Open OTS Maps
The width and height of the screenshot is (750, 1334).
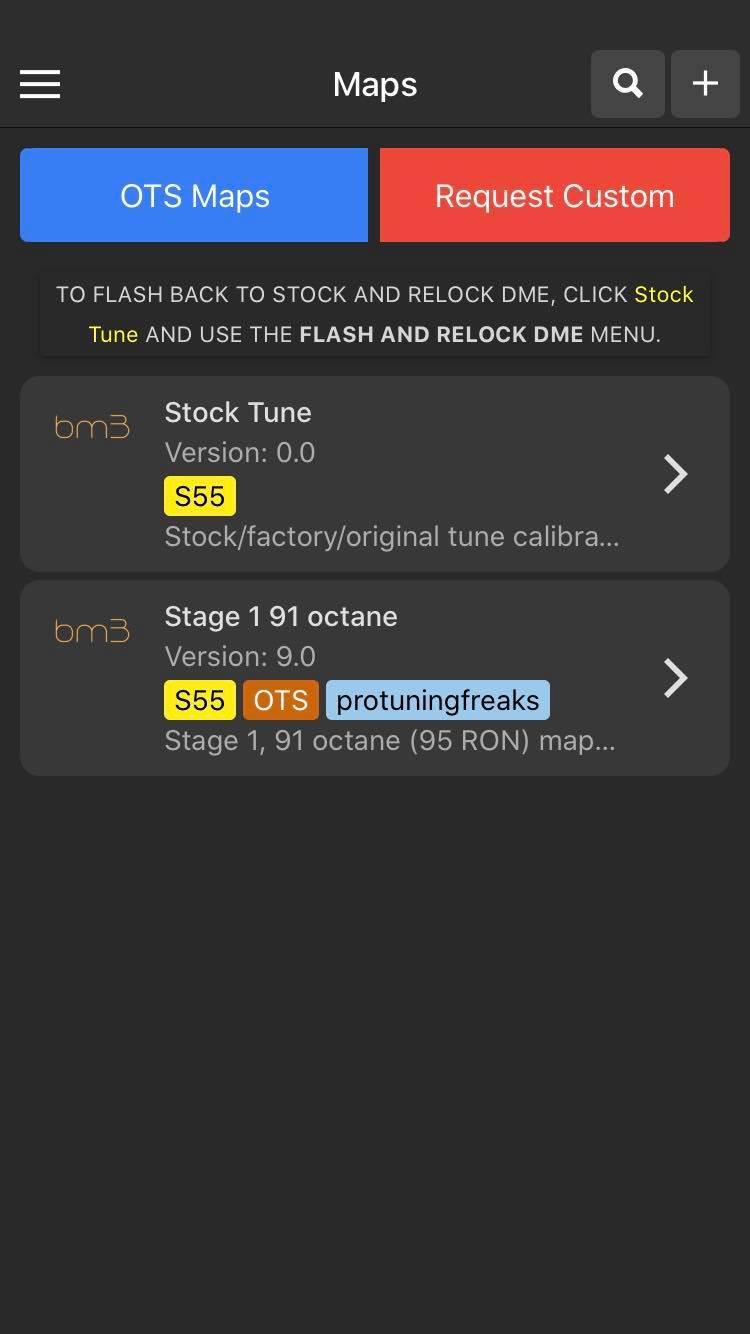coord(194,196)
